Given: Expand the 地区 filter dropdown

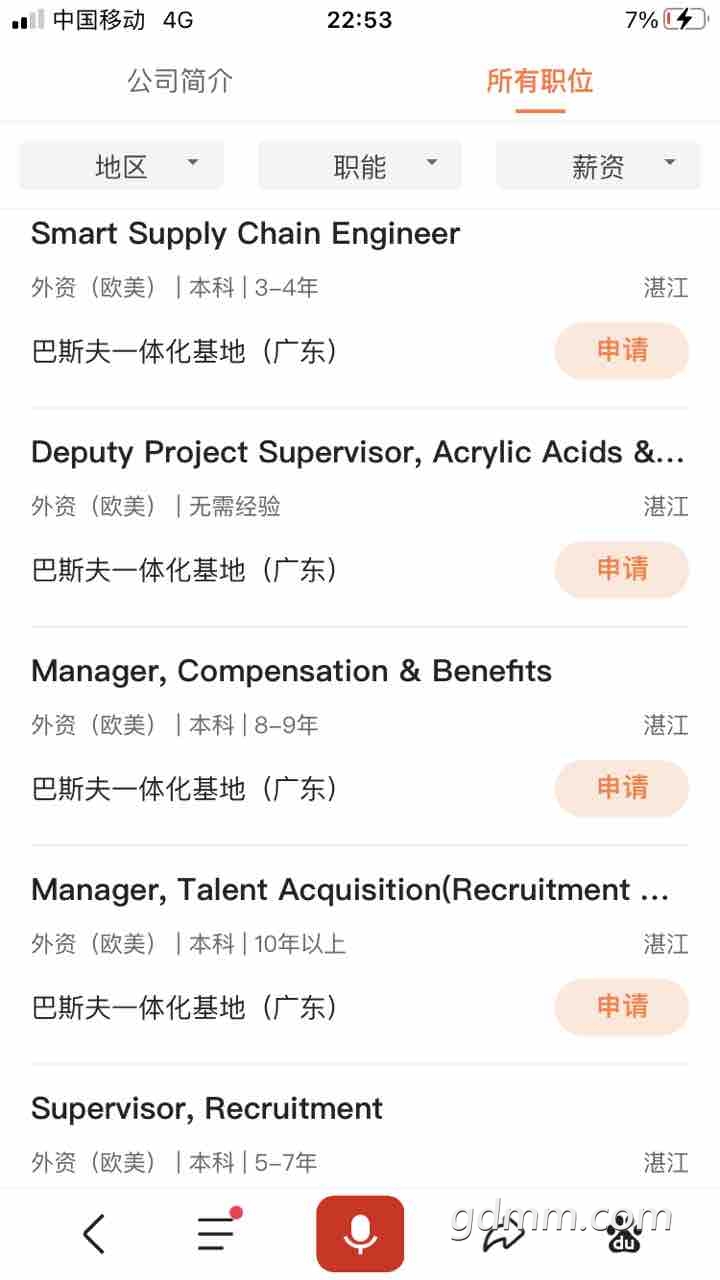Looking at the screenshot, I should [x=121, y=166].
